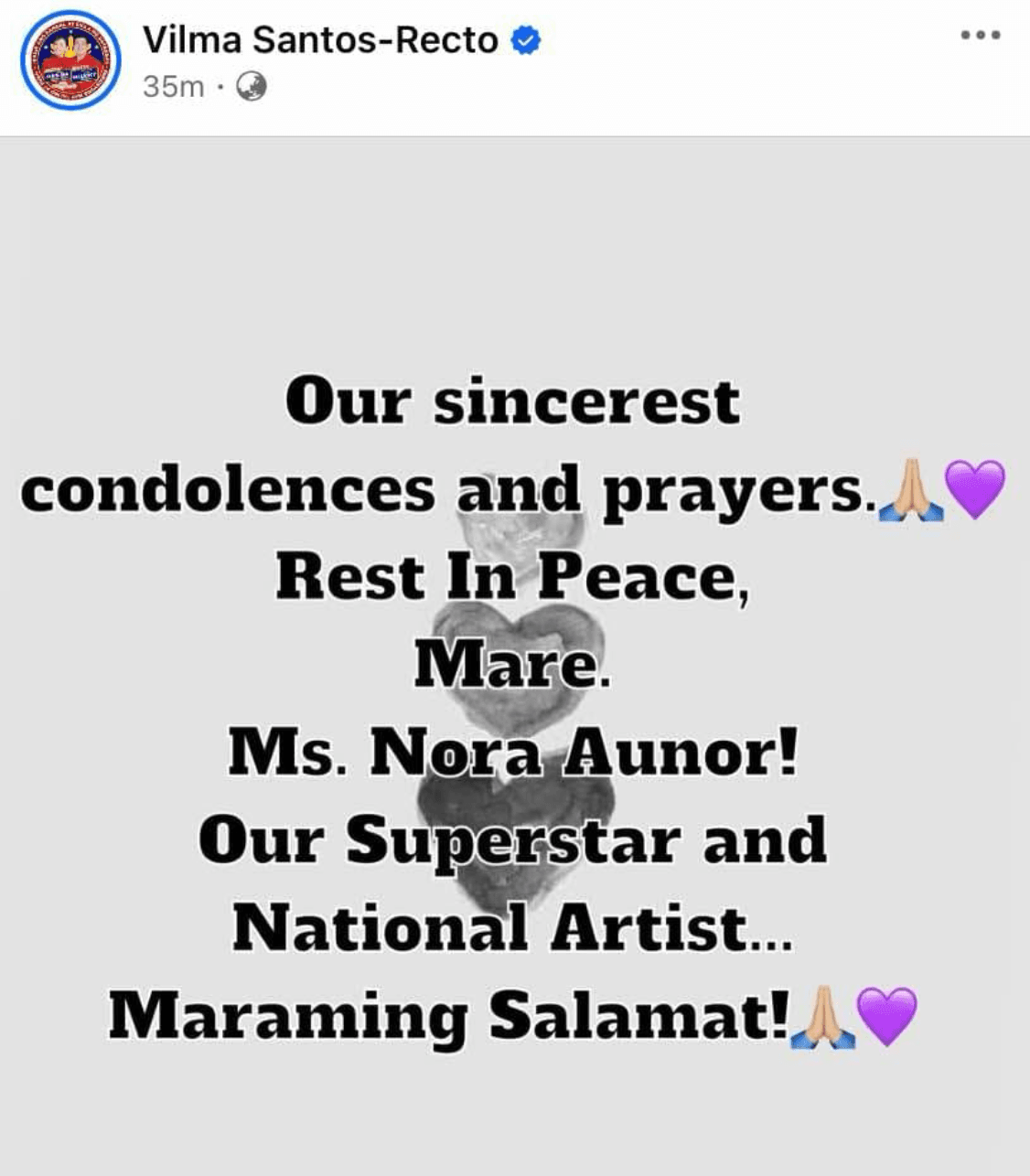Open Vilma Santos-Recto's profile picture
This screenshot has width=1030, height=1176.
70,61
